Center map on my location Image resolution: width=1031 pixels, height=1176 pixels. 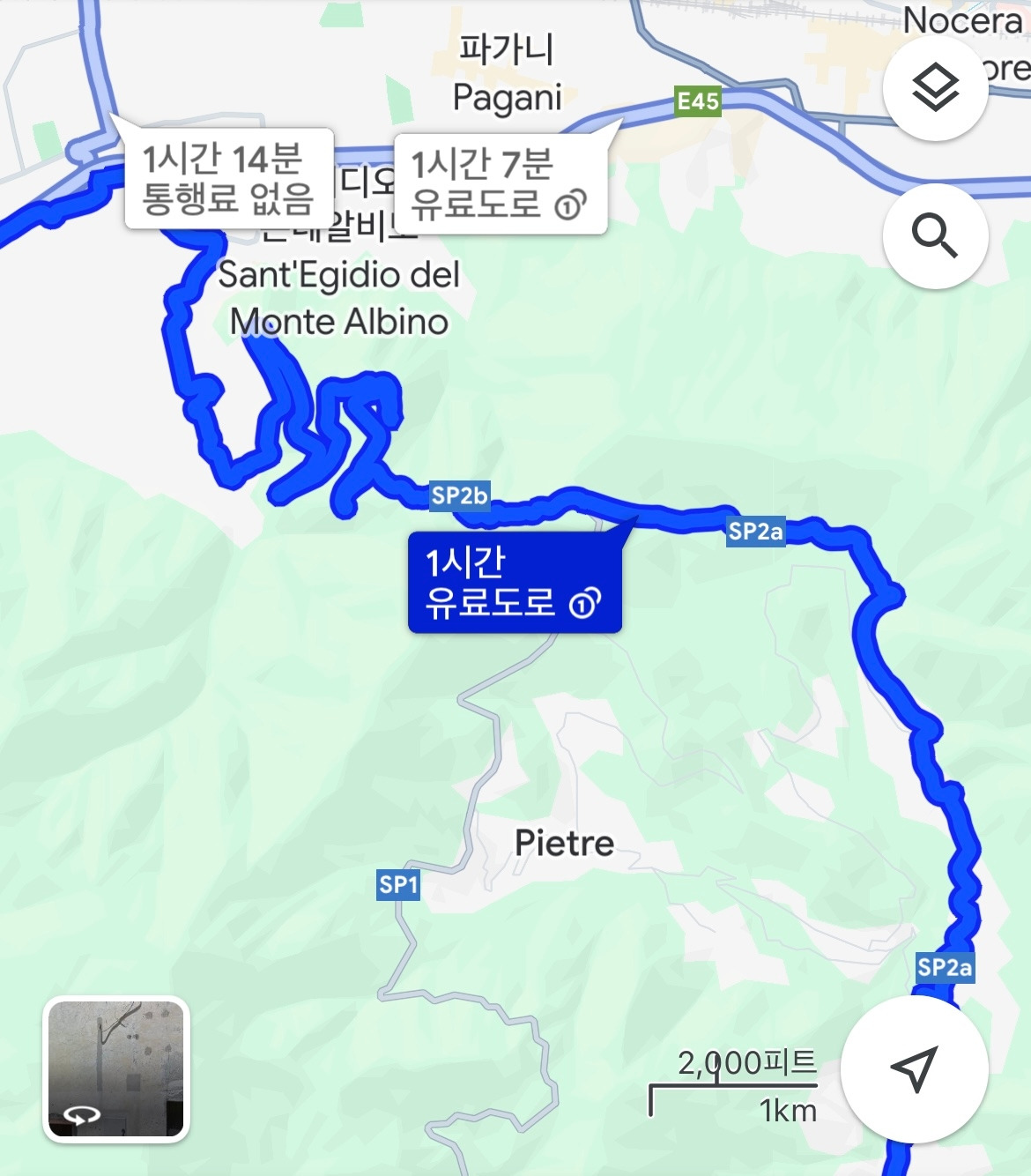pos(914,1069)
